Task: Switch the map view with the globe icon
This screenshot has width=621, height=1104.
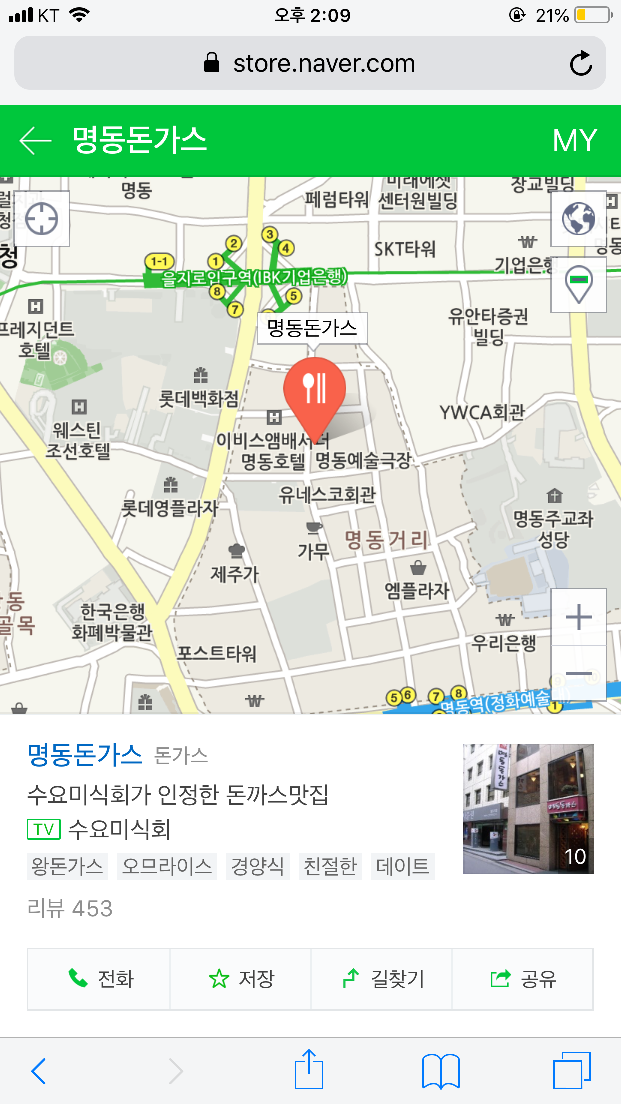Action: (578, 218)
